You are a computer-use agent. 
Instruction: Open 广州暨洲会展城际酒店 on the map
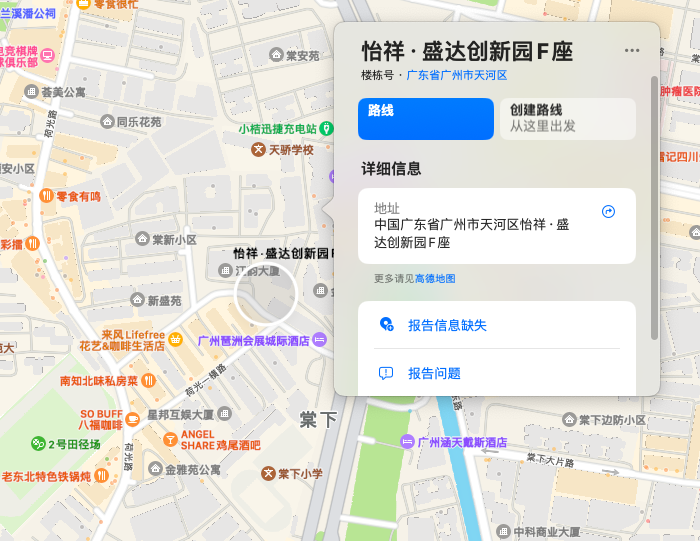point(319,340)
